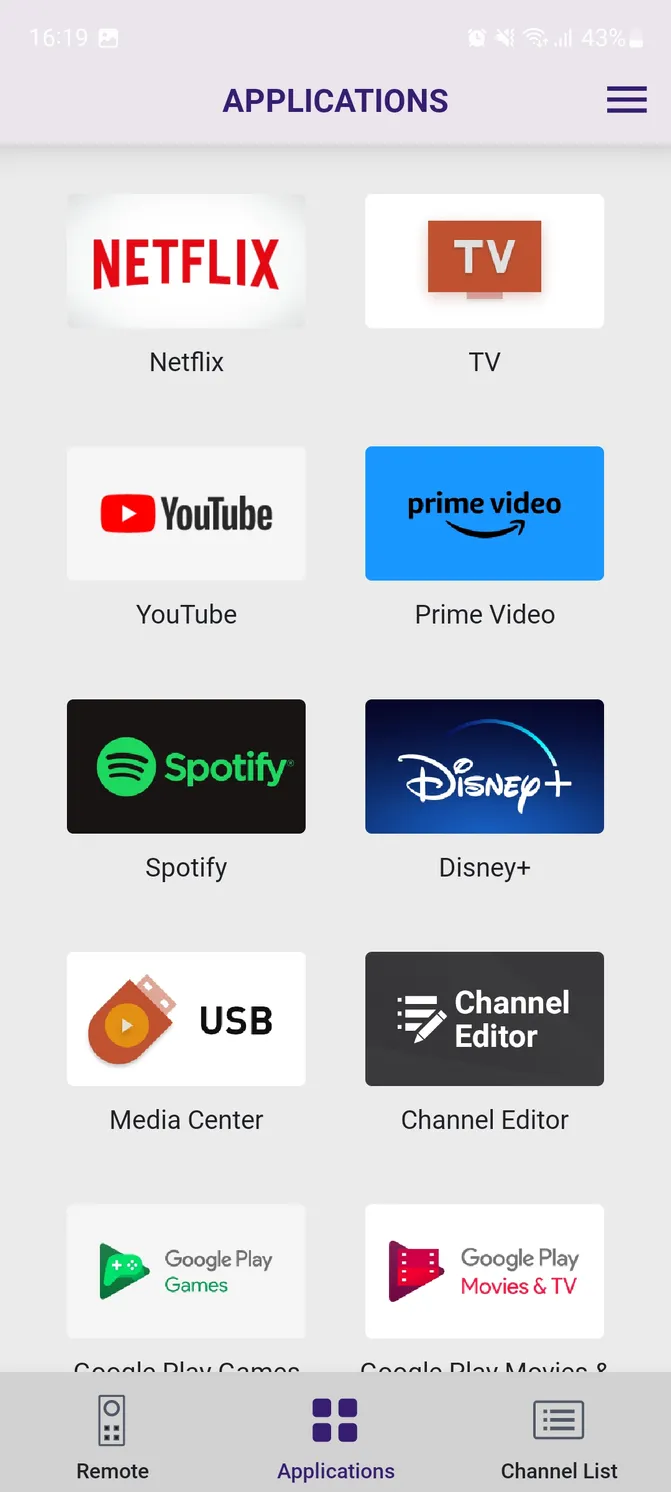Open the hamburger menu
This screenshot has height=1492, width=671.
click(627, 100)
